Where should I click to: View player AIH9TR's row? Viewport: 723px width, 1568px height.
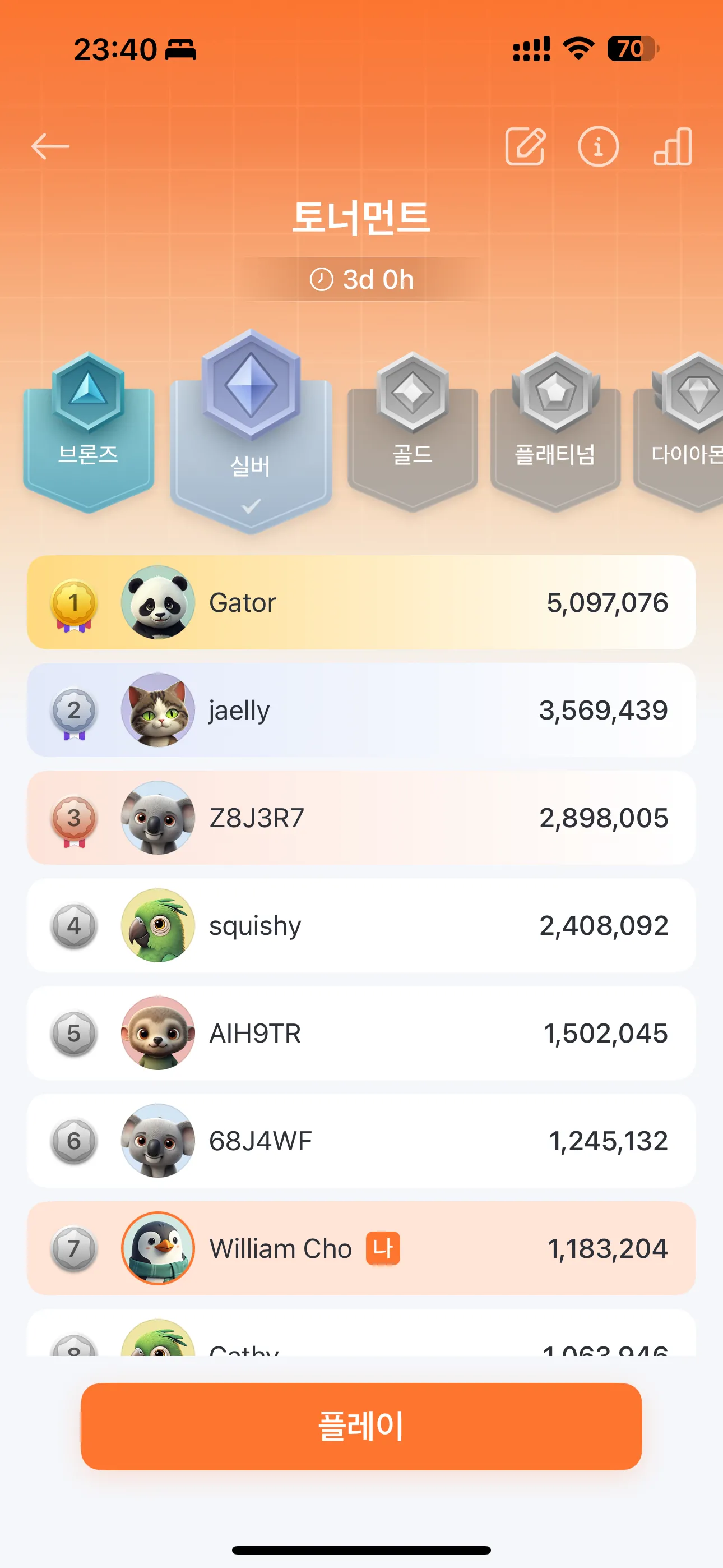[x=361, y=1034]
